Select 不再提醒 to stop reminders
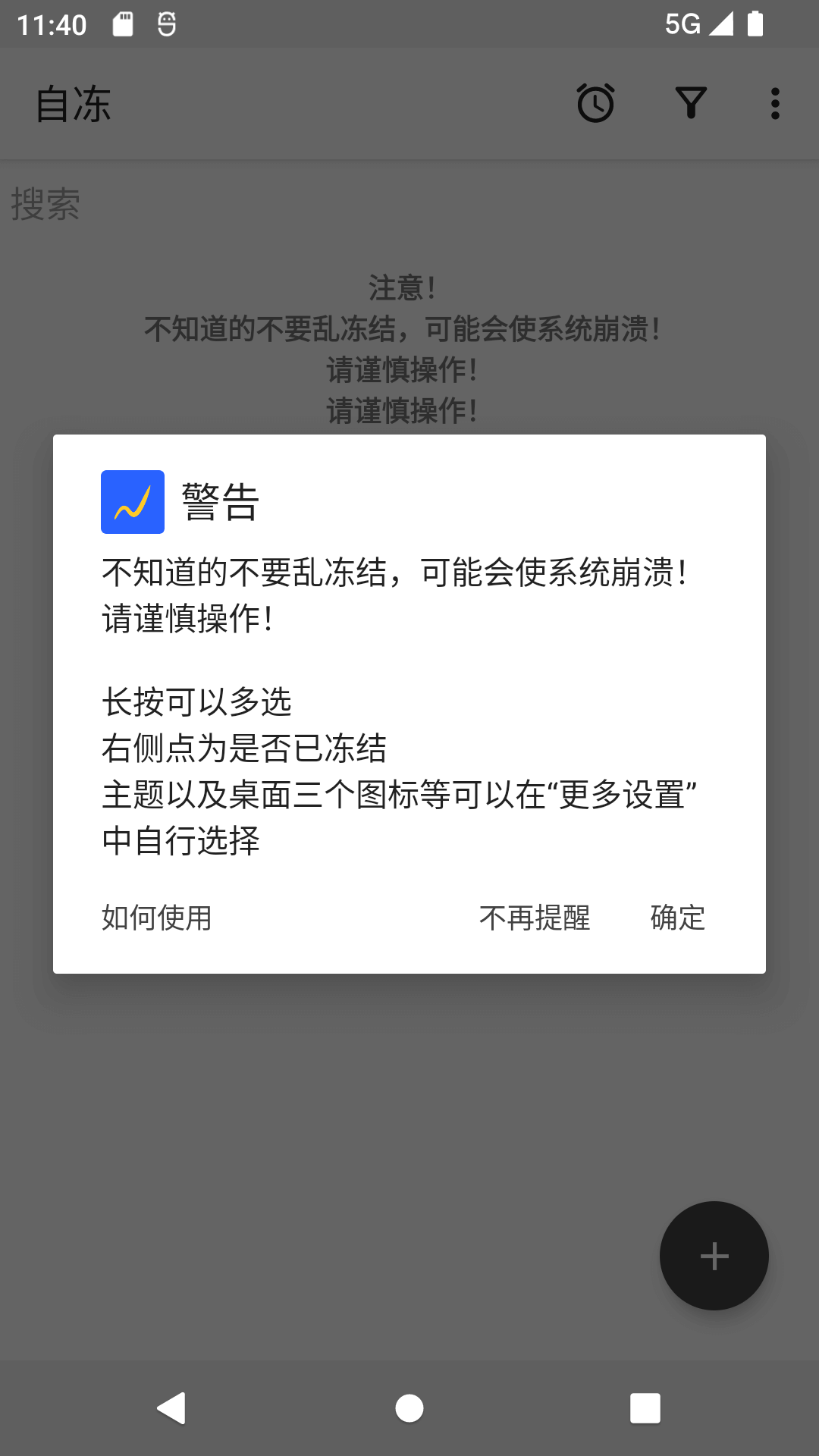The image size is (819, 1456). click(x=535, y=918)
